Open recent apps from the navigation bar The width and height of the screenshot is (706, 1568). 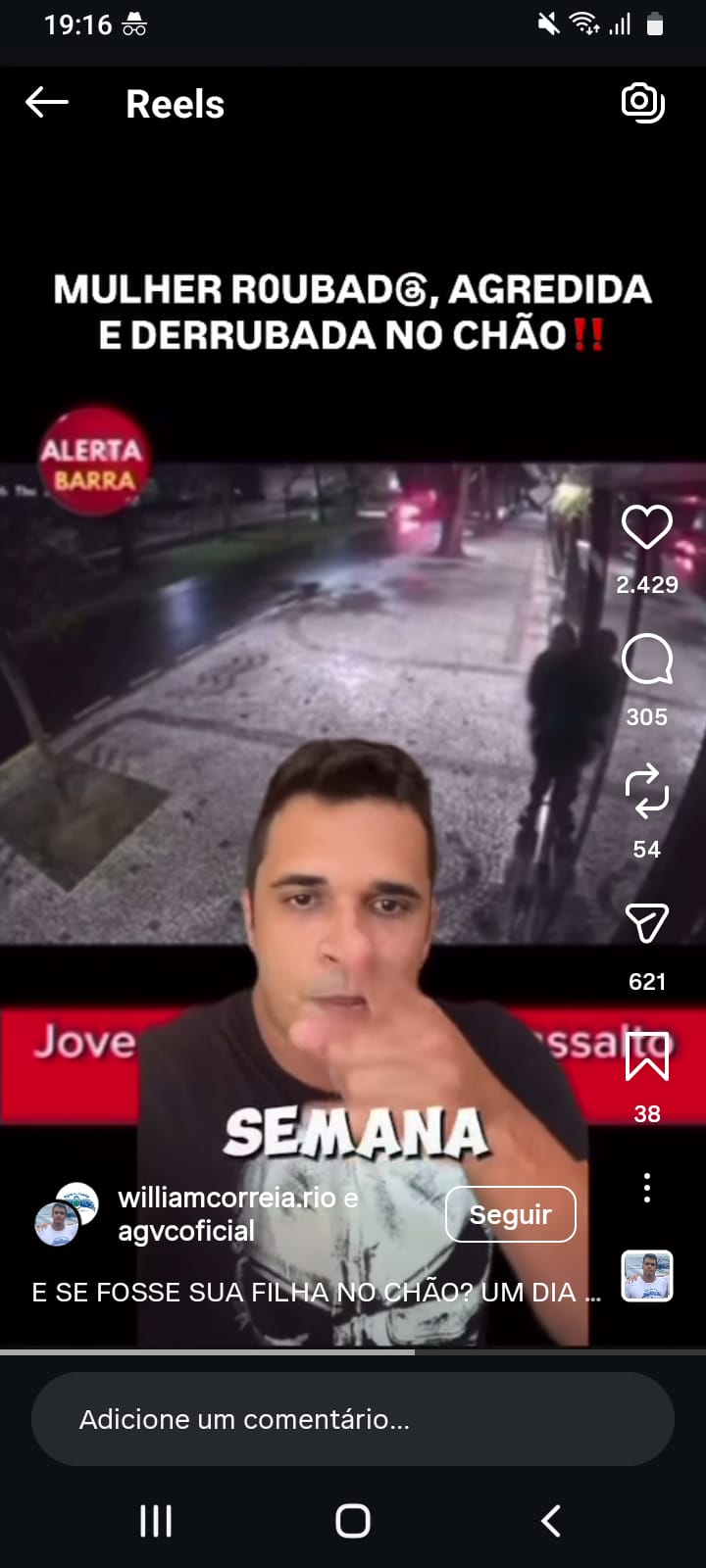[156, 1521]
